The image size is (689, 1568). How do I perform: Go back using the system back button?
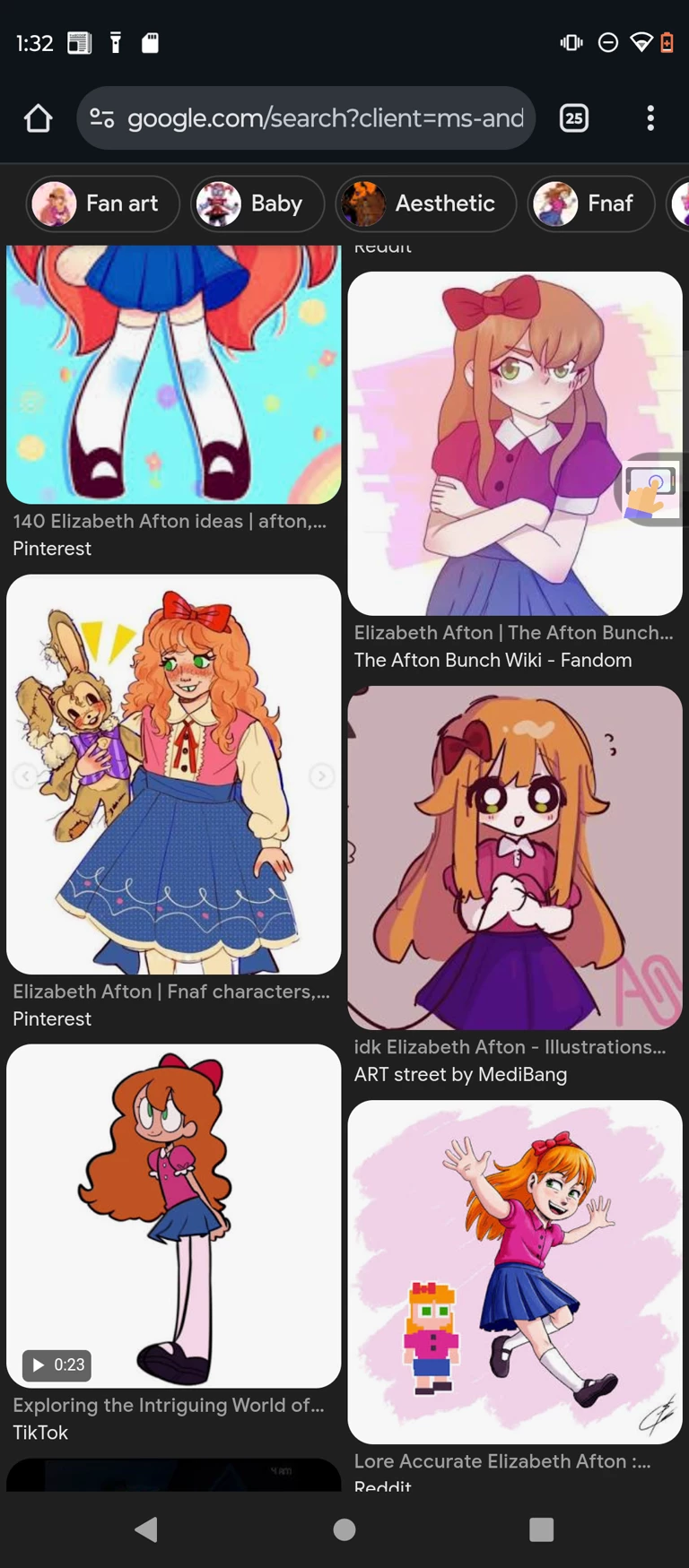point(146,1529)
